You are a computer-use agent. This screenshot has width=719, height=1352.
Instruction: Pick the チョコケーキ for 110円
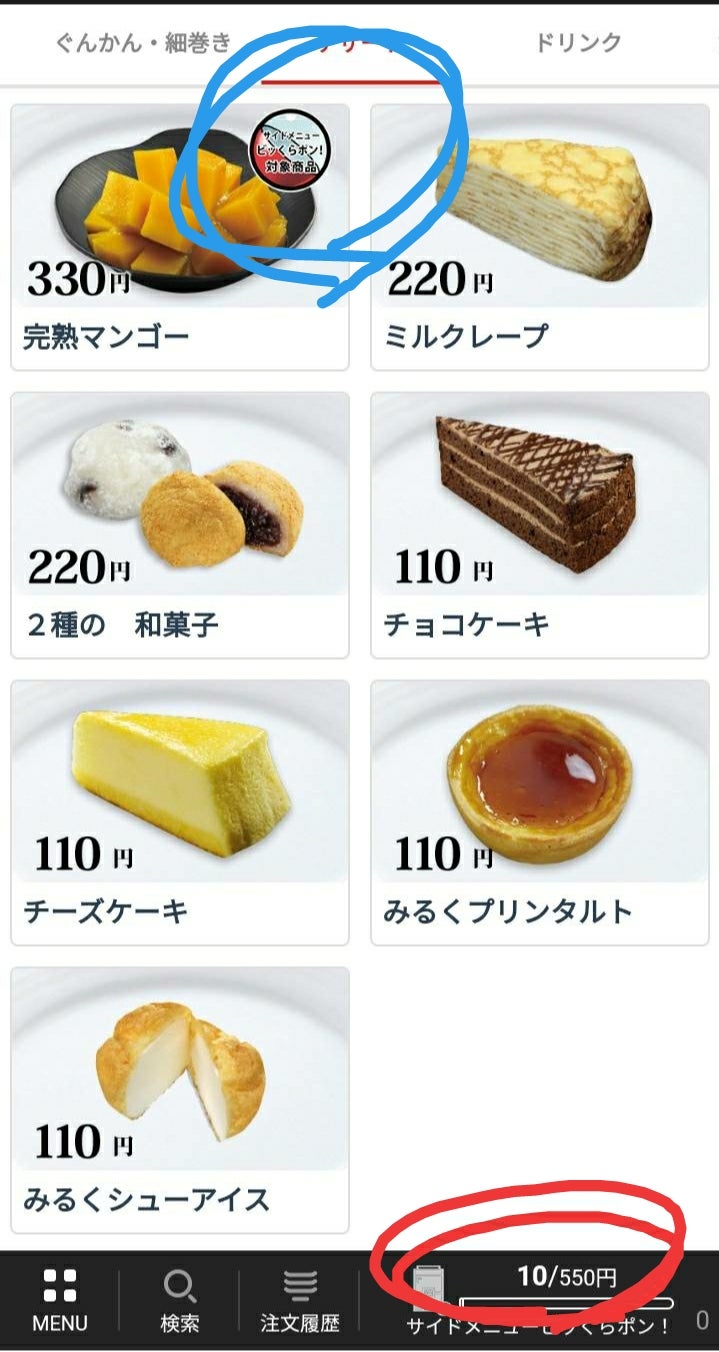pos(540,525)
